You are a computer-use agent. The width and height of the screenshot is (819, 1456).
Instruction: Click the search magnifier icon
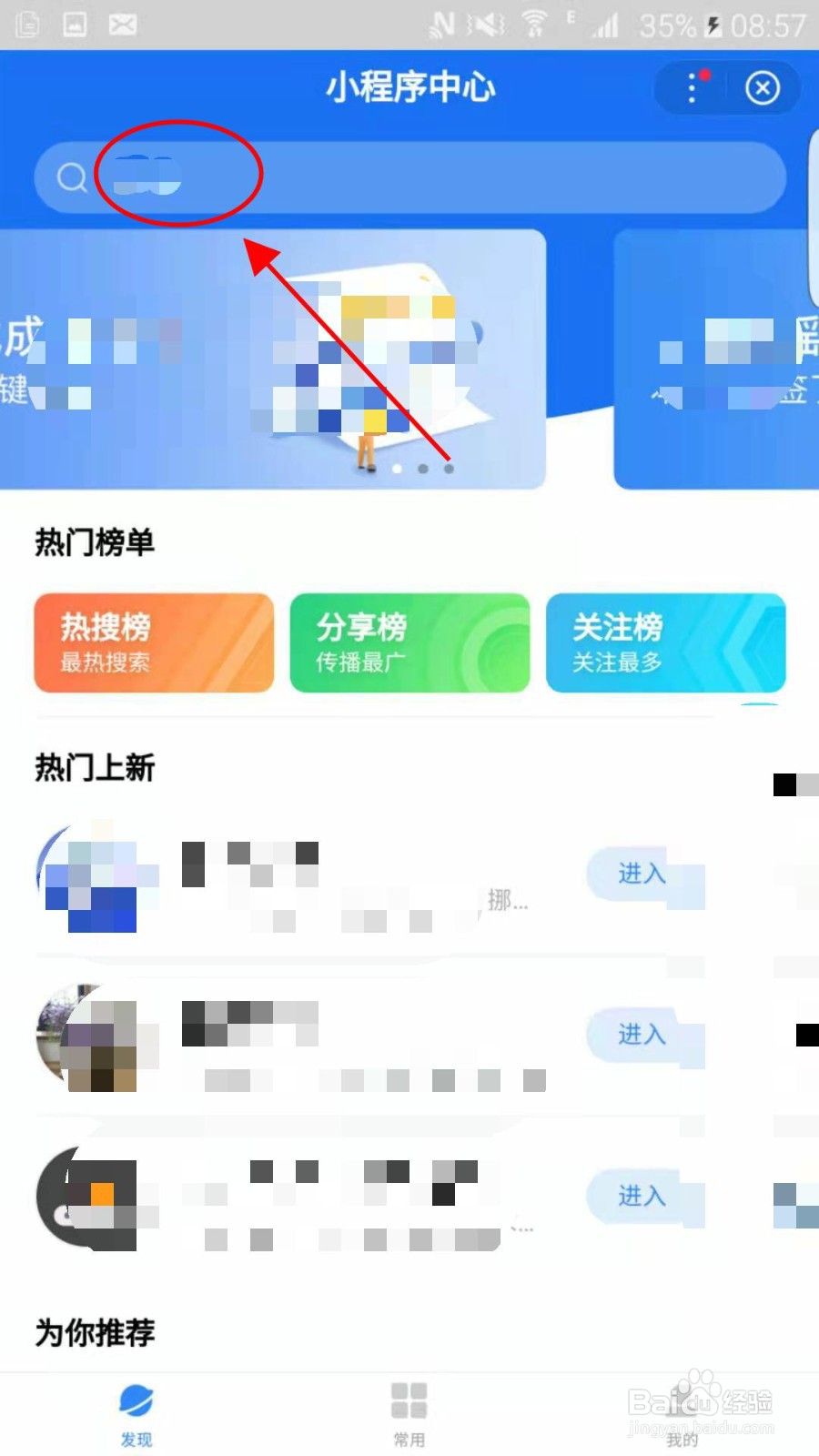click(x=71, y=178)
